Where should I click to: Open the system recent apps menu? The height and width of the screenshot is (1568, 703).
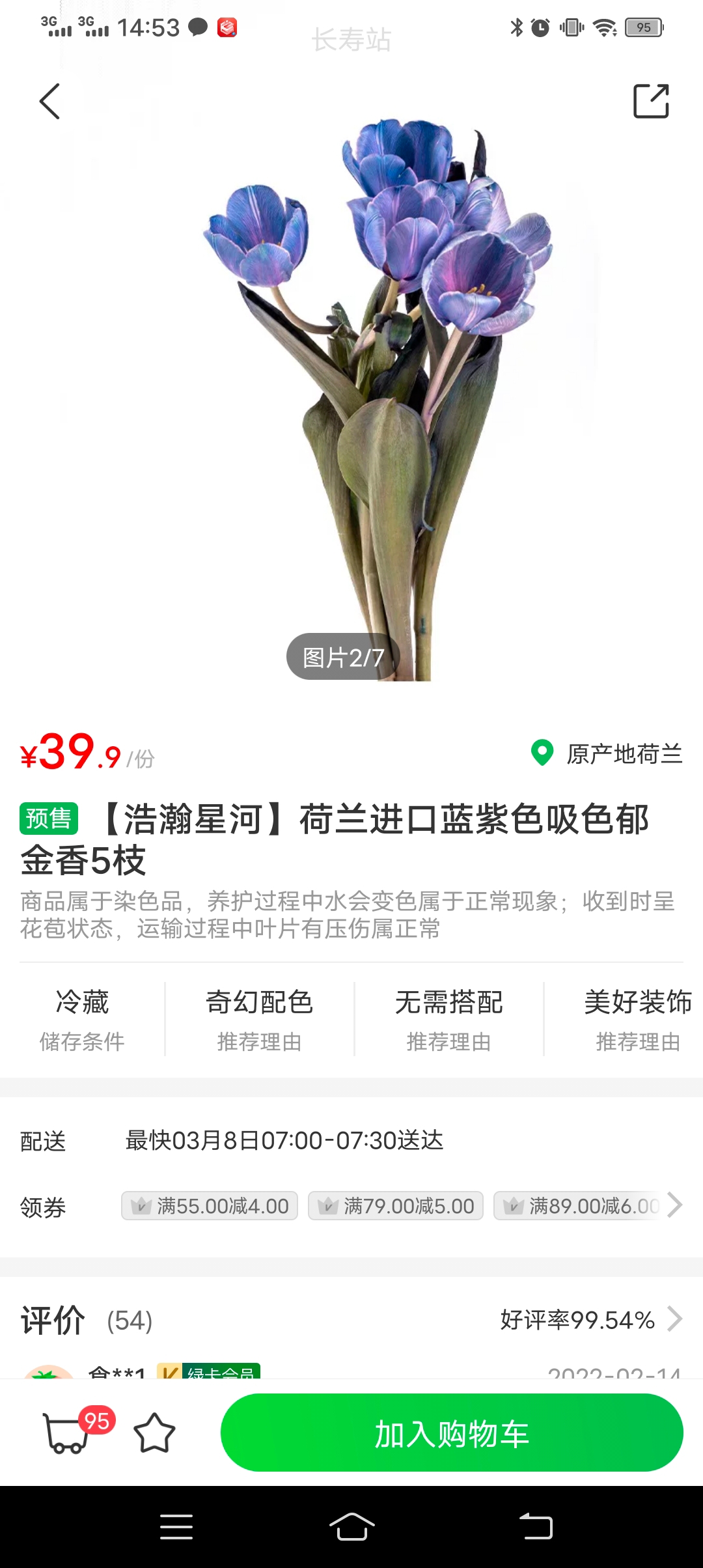[x=176, y=1526]
